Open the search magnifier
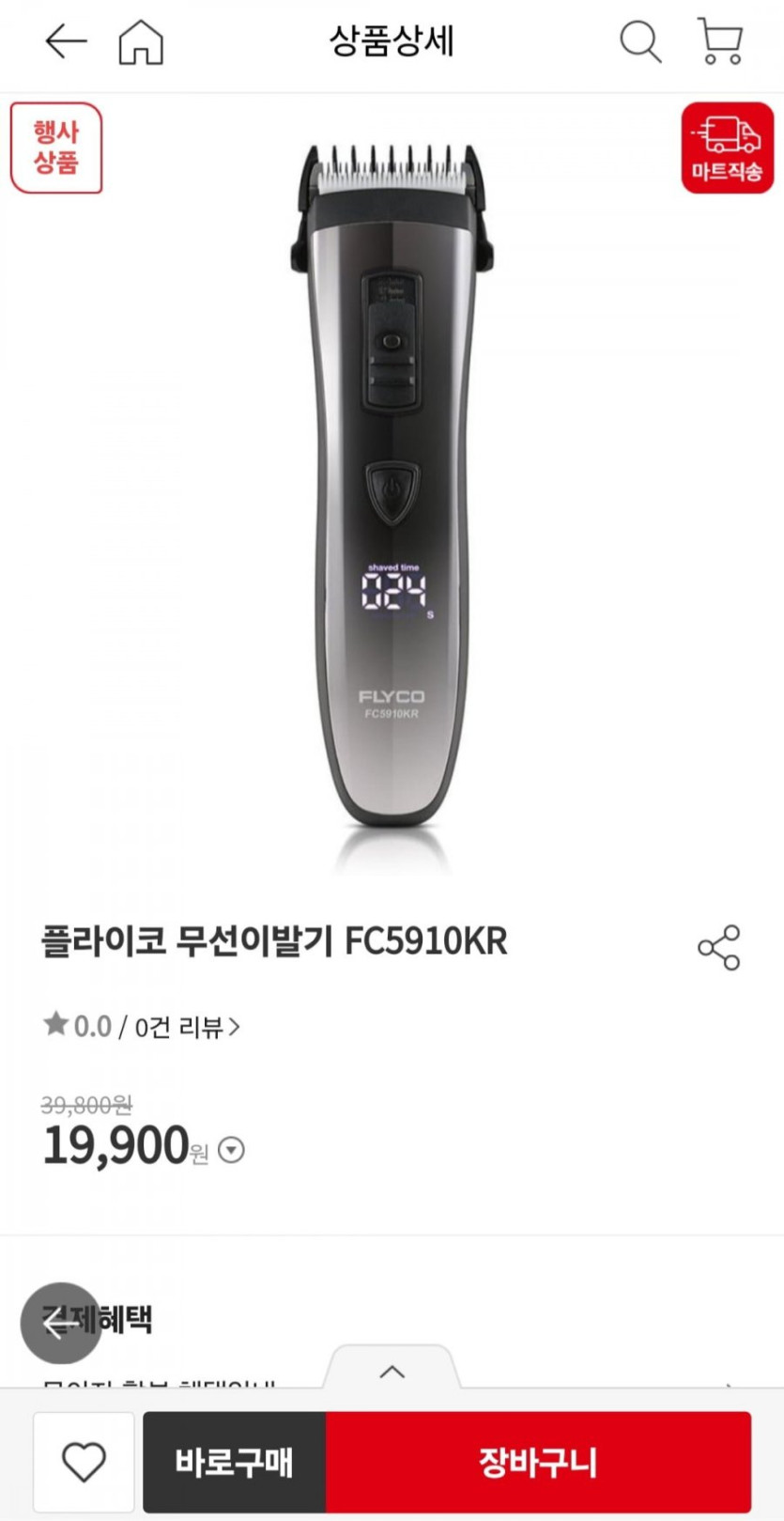The height and width of the screenshot is (1521, 784). (x=640, y=42)
